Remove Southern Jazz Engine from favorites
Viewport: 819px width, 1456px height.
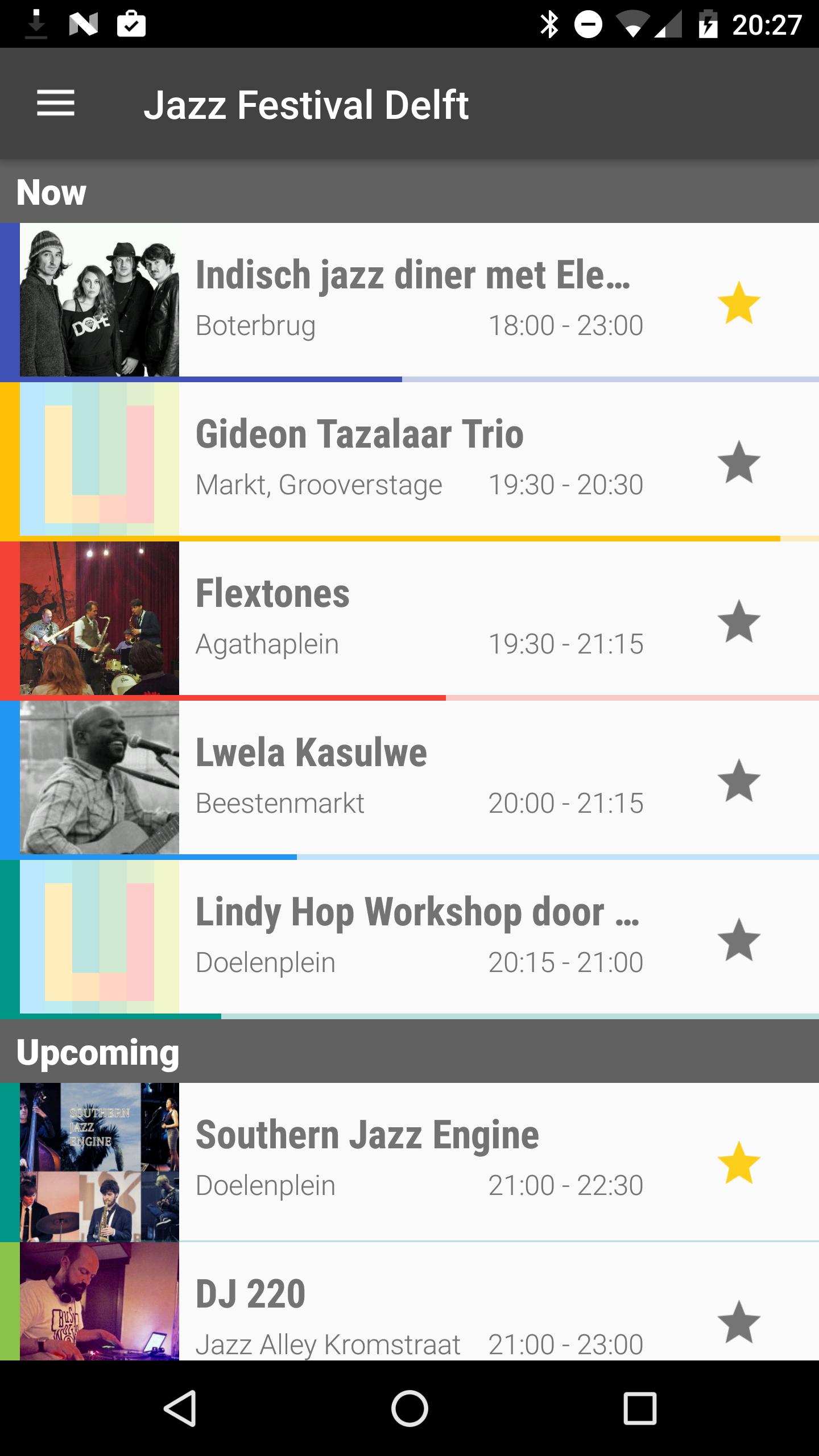point(738,1163)
